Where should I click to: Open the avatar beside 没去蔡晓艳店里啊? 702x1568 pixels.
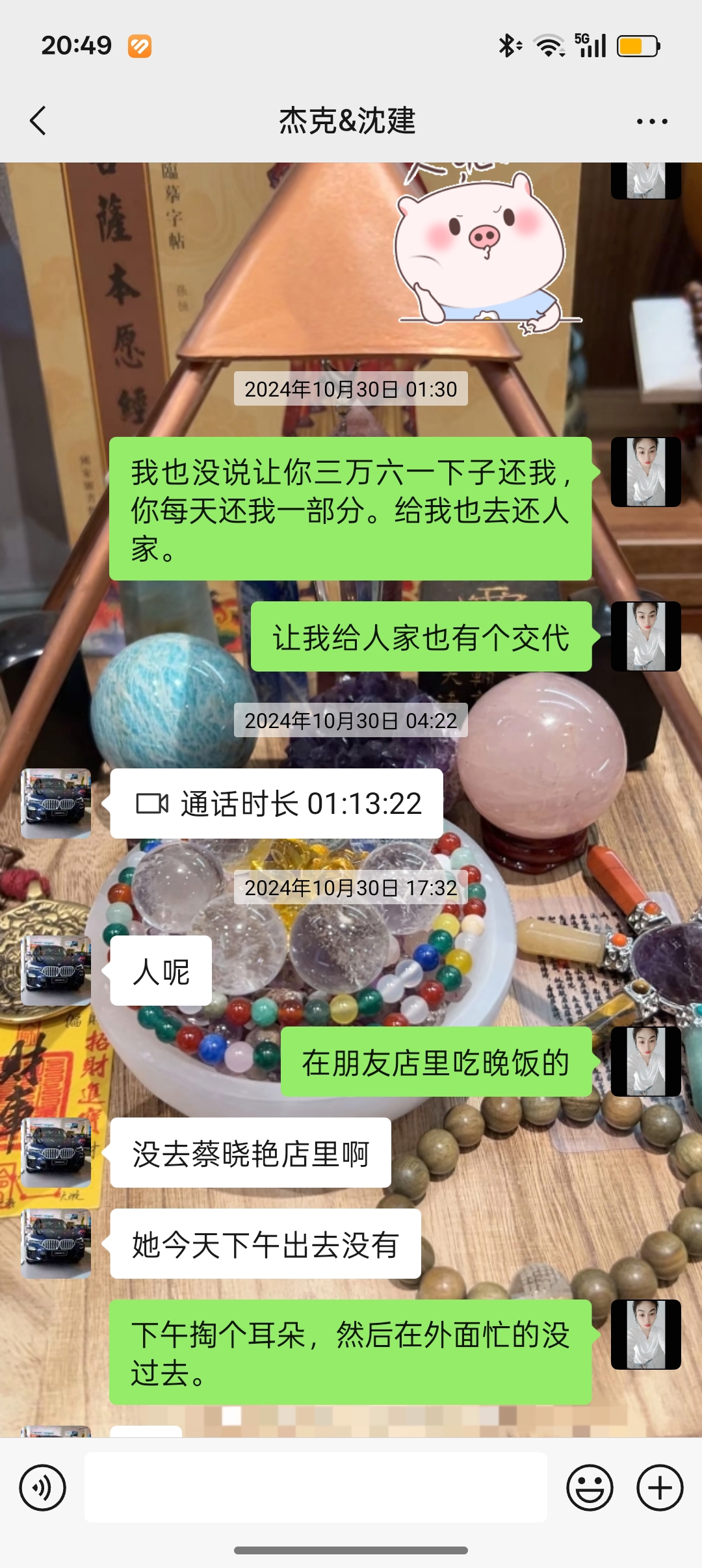pos(56,1153)
